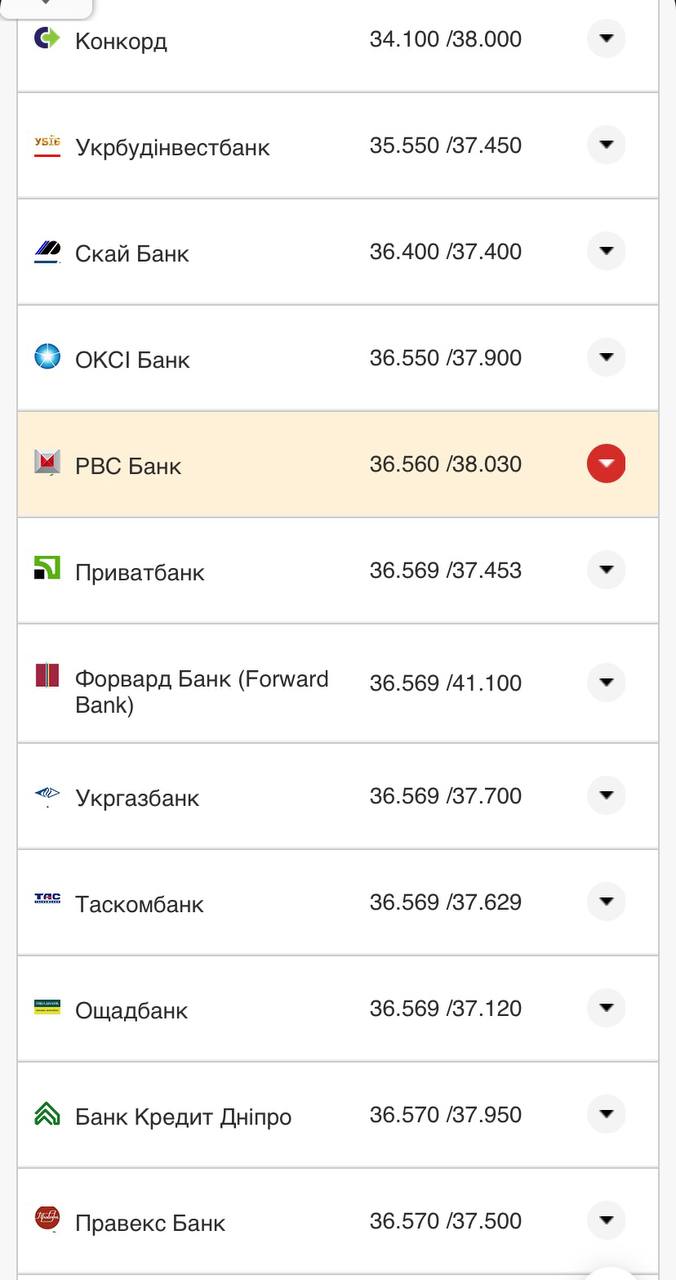Open the Ощадбанк dropdown arrow
Image resolution: width=676 pixels, height=1280 pixels.
[x=606, y=1008]
